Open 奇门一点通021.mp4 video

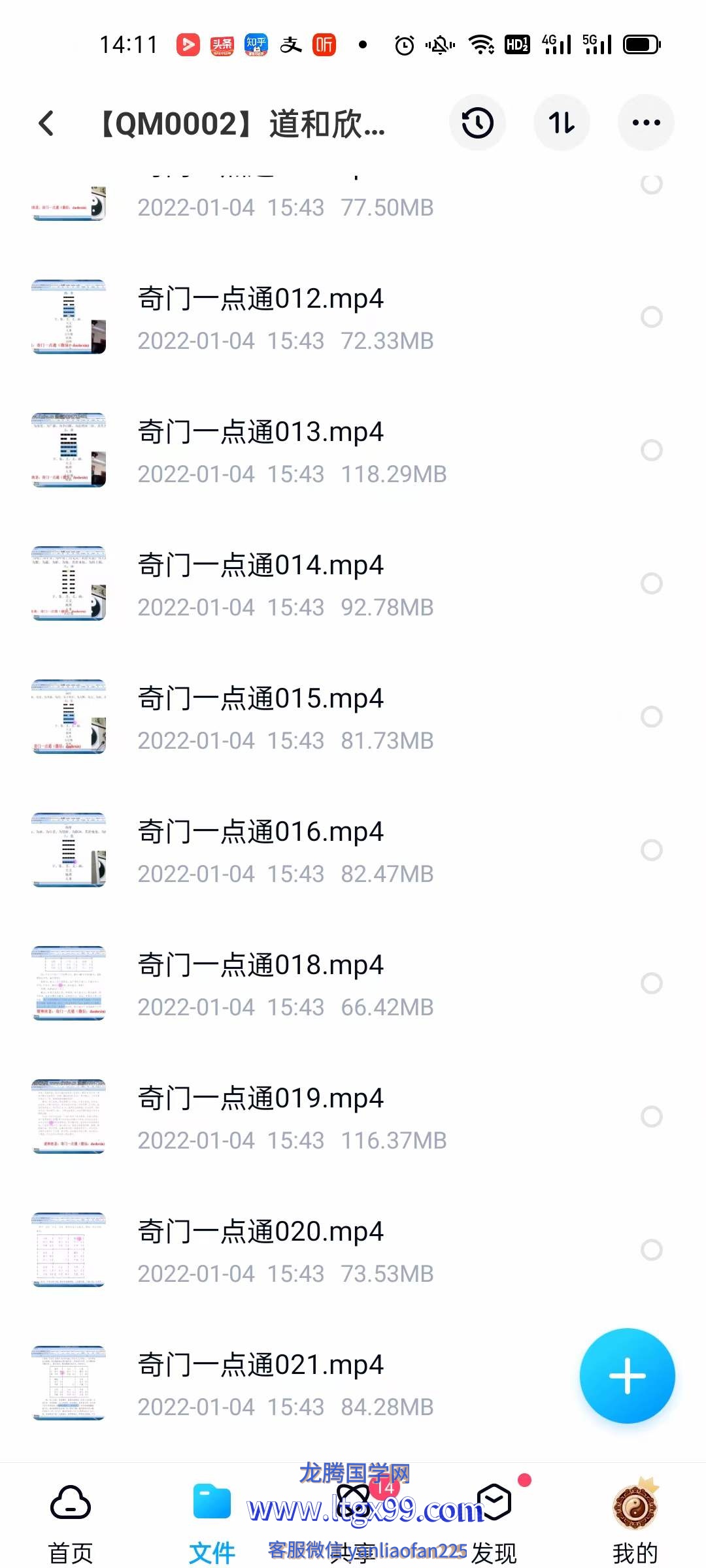(260, 1365)
